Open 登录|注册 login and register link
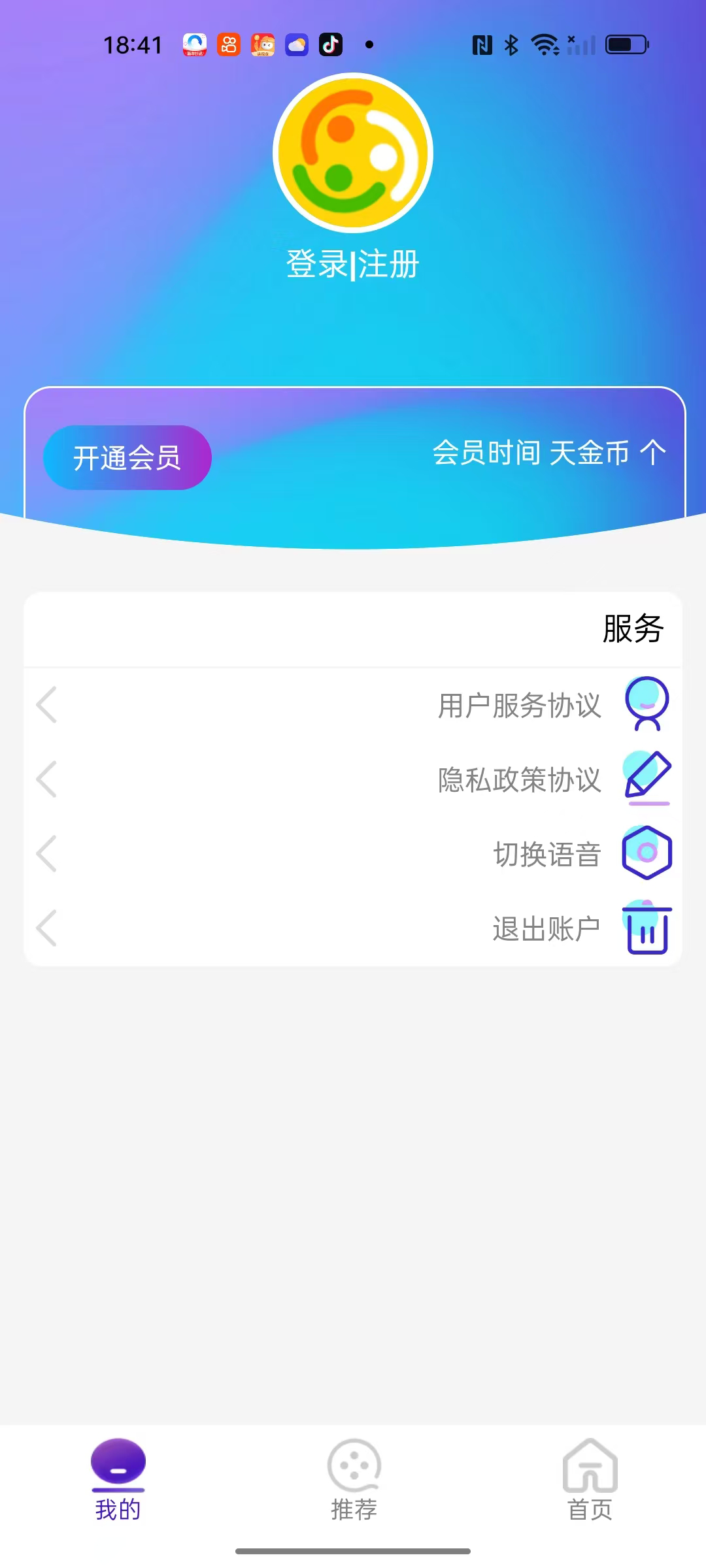 tap(353, 265)
